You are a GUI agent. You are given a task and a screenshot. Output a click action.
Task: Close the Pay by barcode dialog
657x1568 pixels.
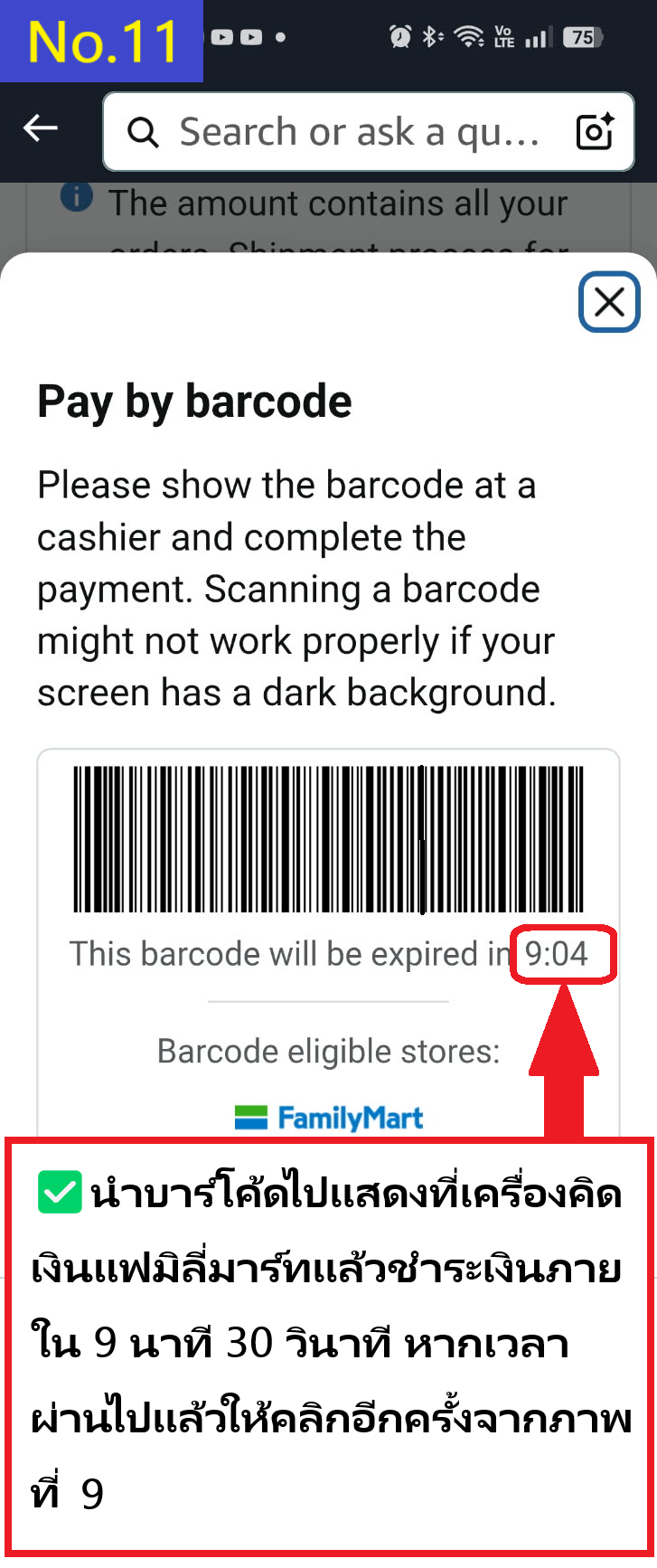[x=609, y=302]
